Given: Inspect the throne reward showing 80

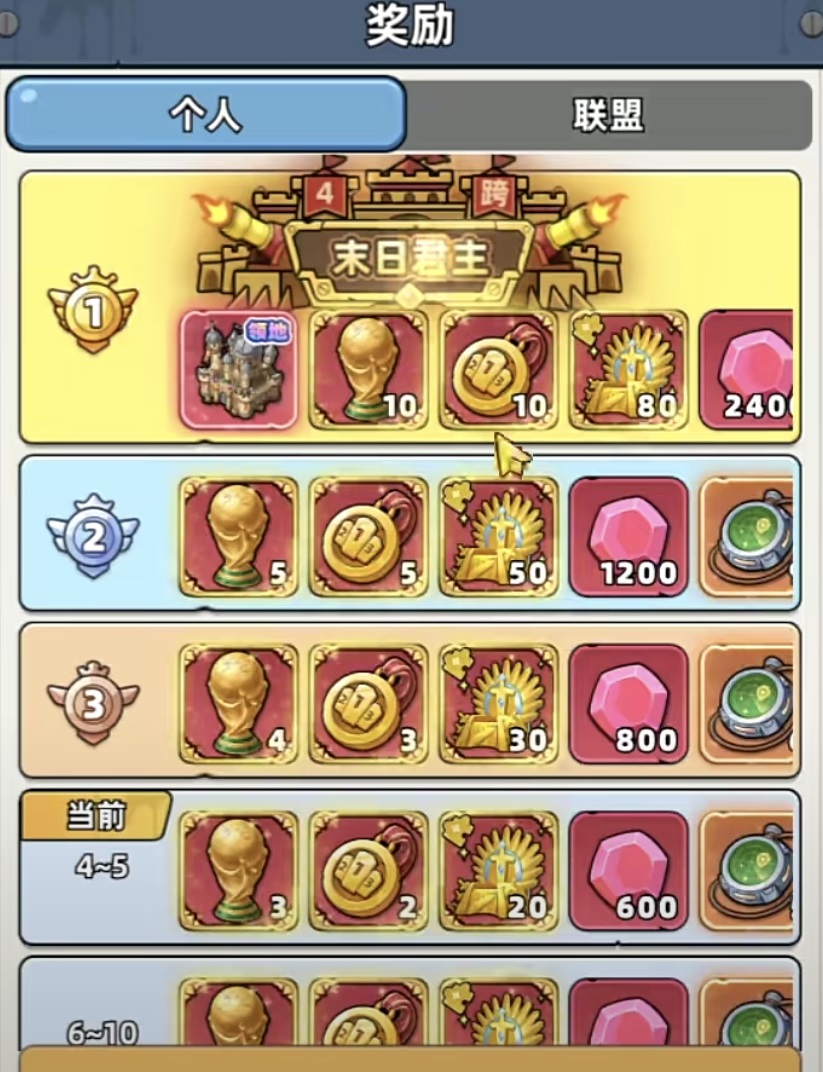Looking at the screenshot, I should tap(628, 370).
